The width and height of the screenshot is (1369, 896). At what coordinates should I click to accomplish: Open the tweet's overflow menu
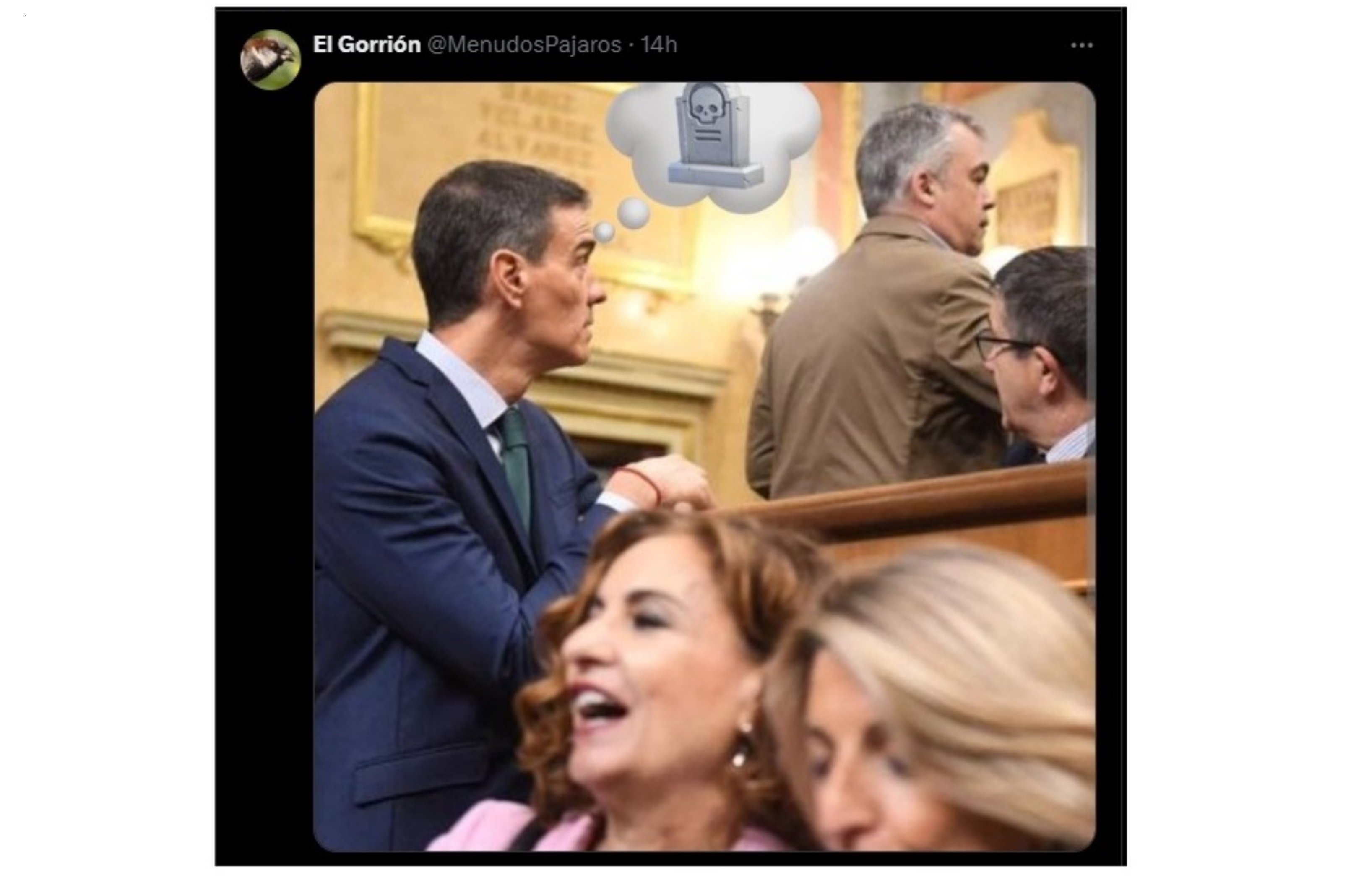pyautogui.click(x=1081, y=45)
